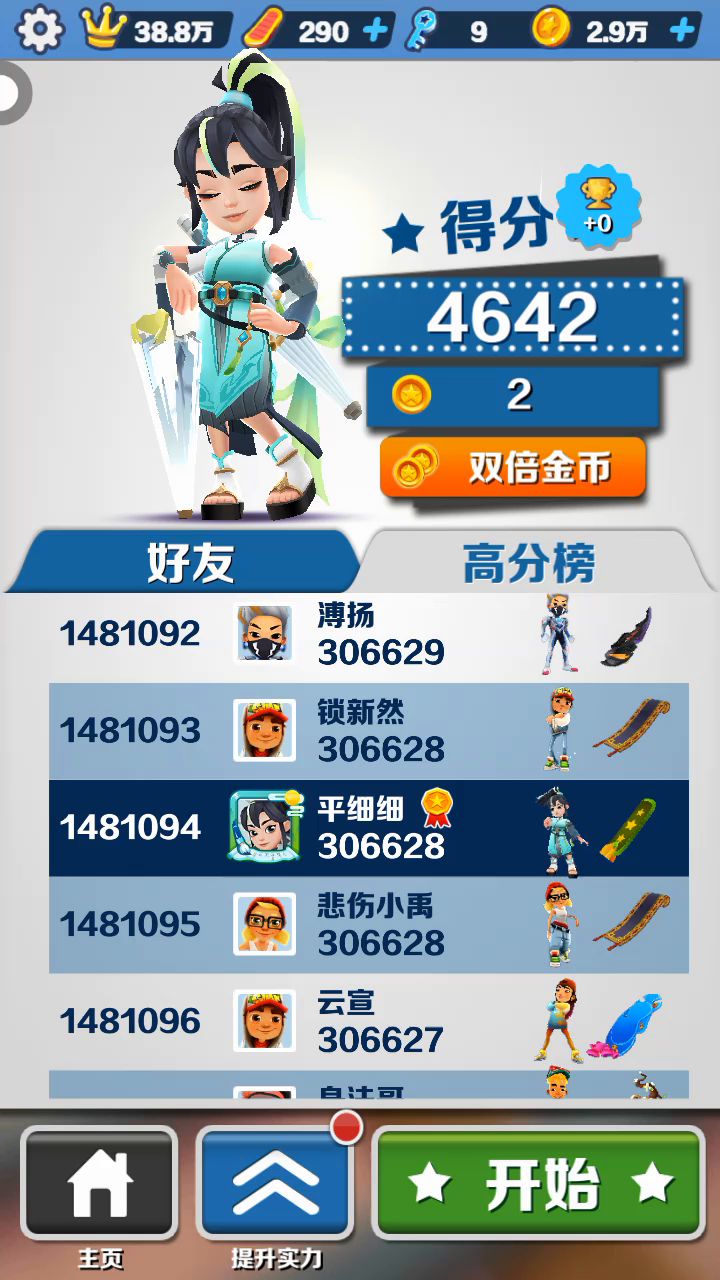Image resolution: width=720 pixels, height=1280 pixels.
Task: Open the settings gear
Action: [38, 30]
